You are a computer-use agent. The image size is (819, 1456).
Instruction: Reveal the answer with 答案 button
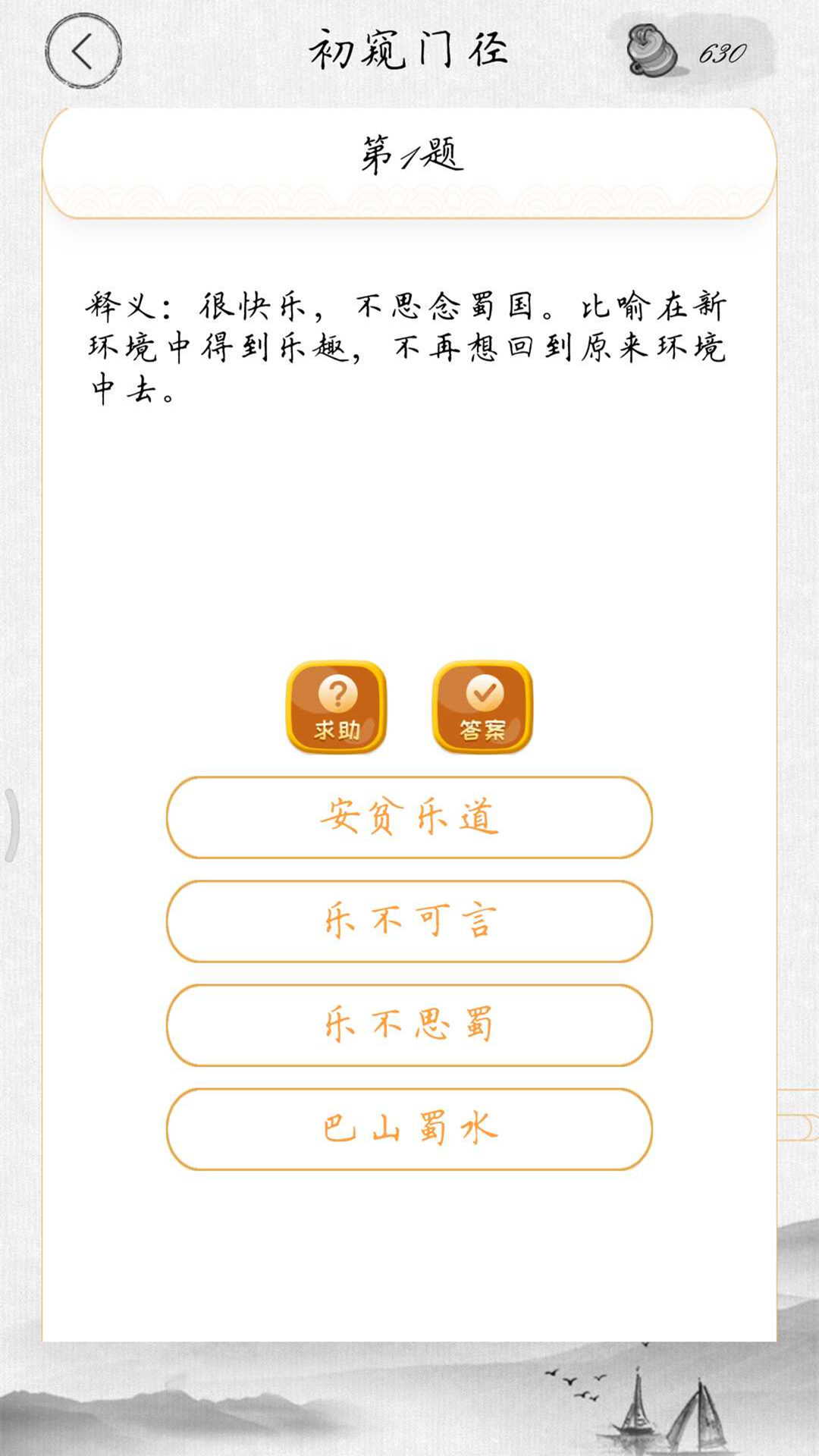point(482,707)
